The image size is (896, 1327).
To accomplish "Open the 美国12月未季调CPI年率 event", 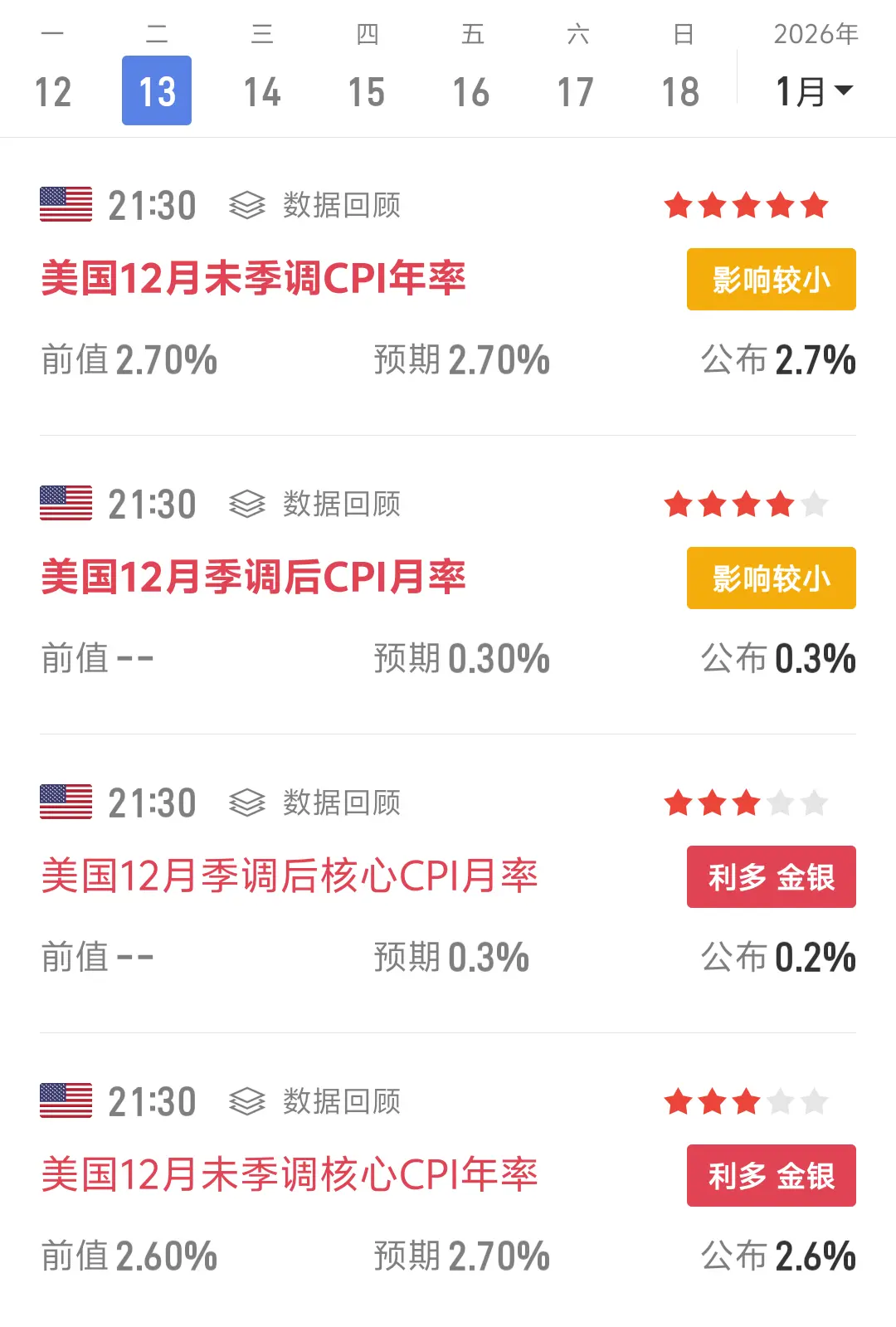I will click(253, 279).
